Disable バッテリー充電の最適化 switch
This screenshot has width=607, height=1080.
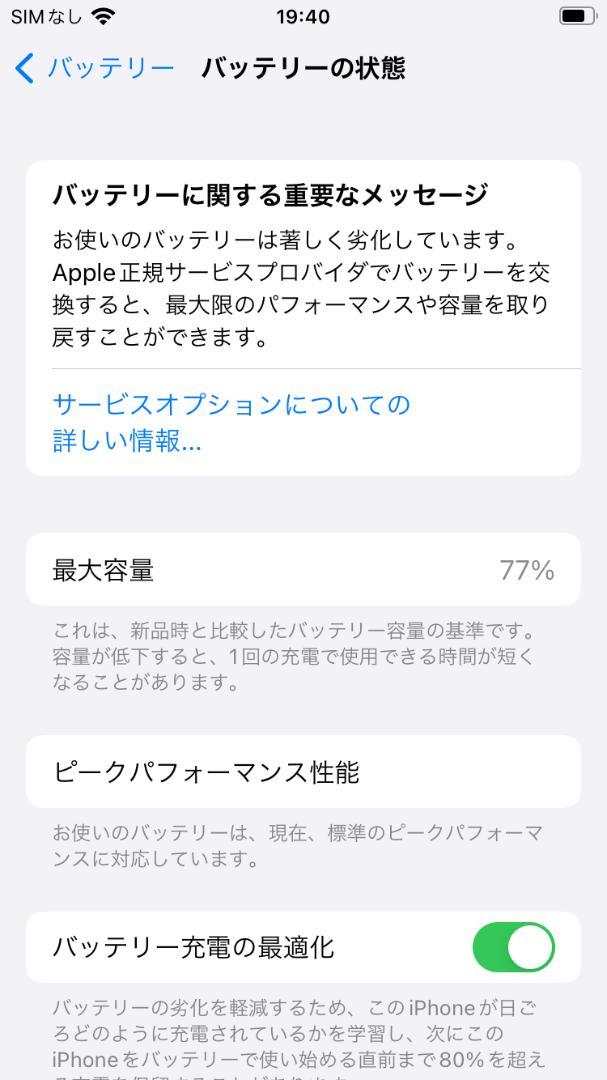(x=513, y=947)
